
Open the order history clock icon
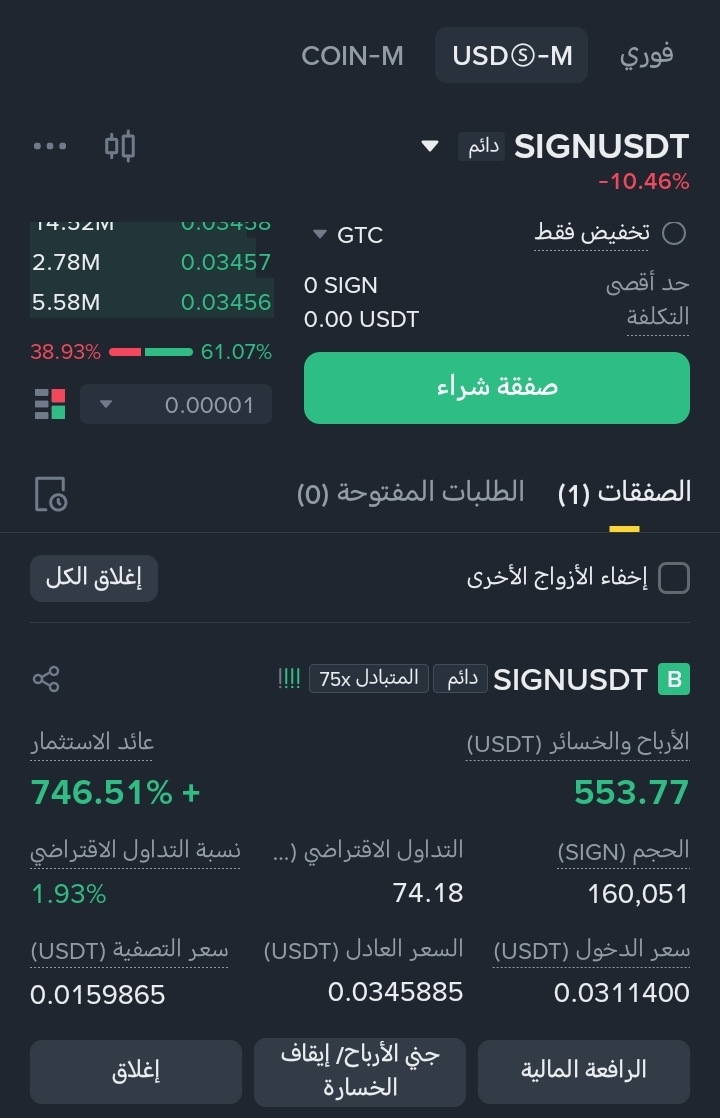tap(50, 494)
